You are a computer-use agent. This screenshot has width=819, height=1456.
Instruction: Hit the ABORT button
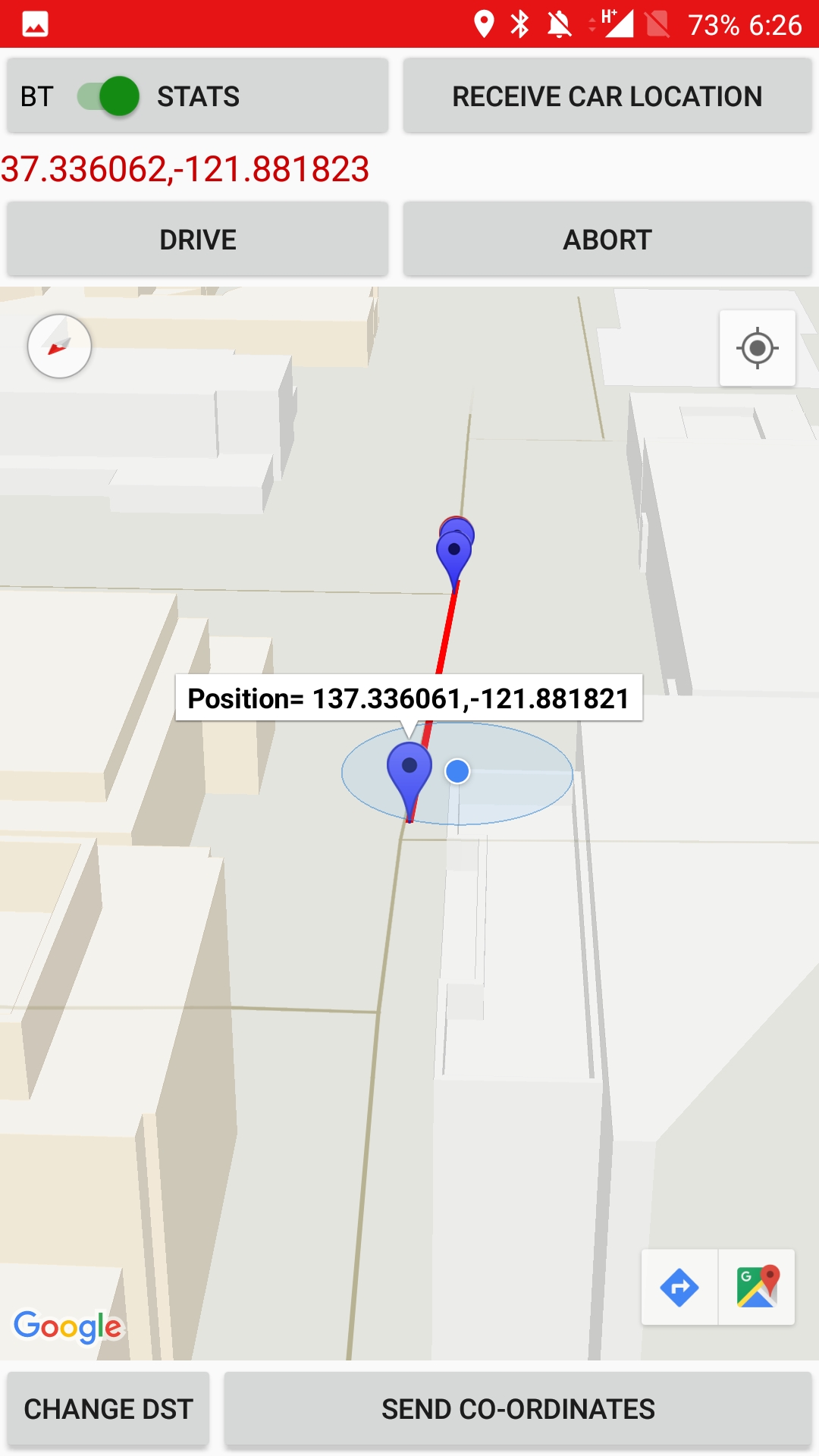[x=607, y=240]
